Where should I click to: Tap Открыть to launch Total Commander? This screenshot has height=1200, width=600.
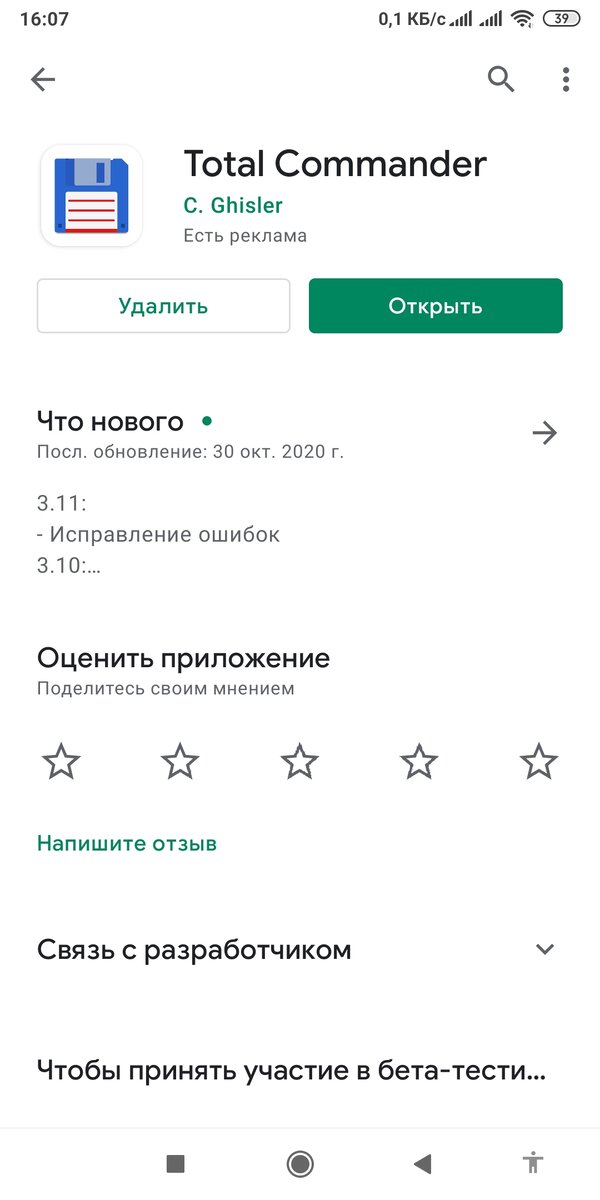[435, 306]
